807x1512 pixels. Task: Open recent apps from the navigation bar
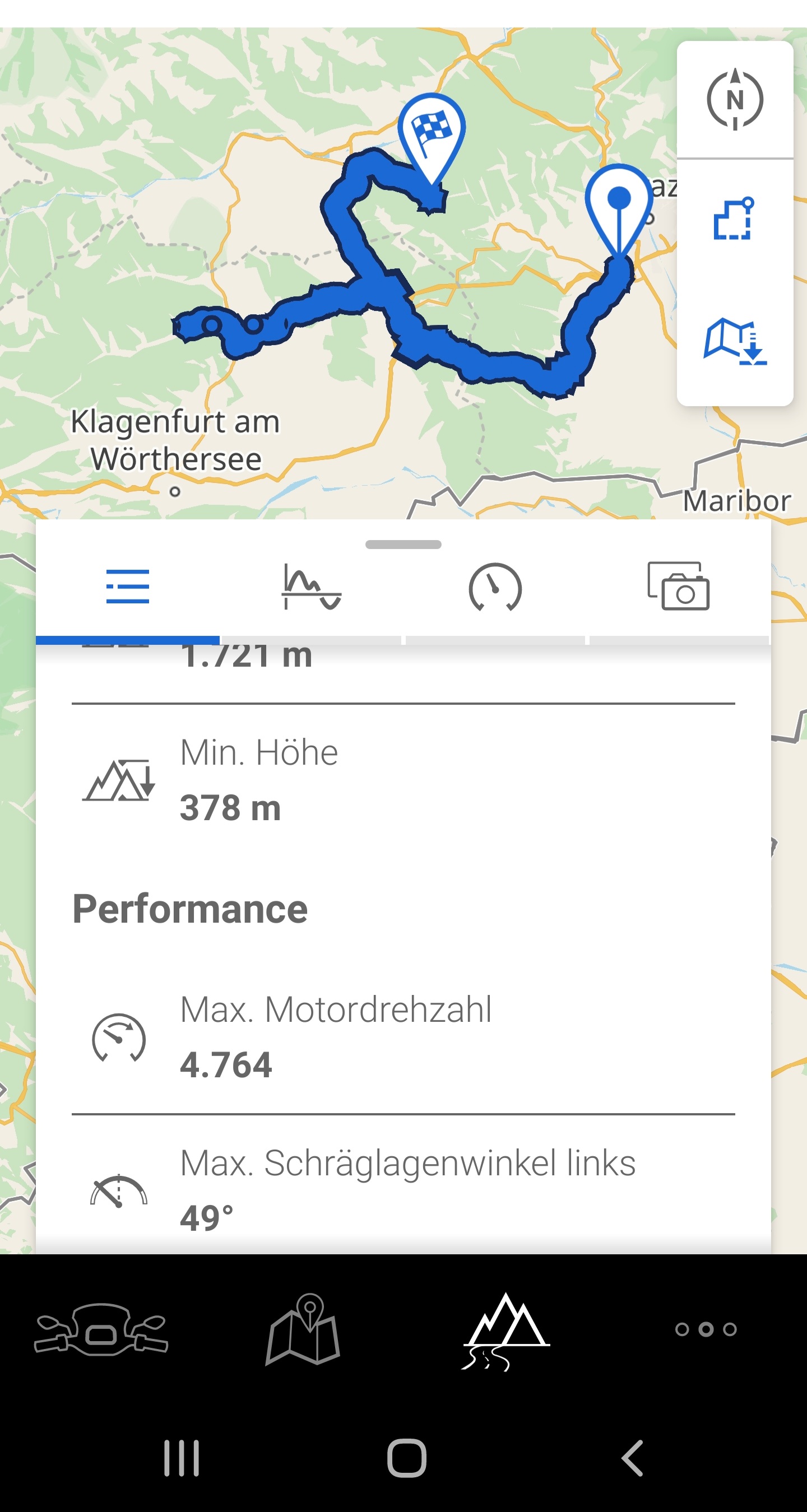(182, 1458)
